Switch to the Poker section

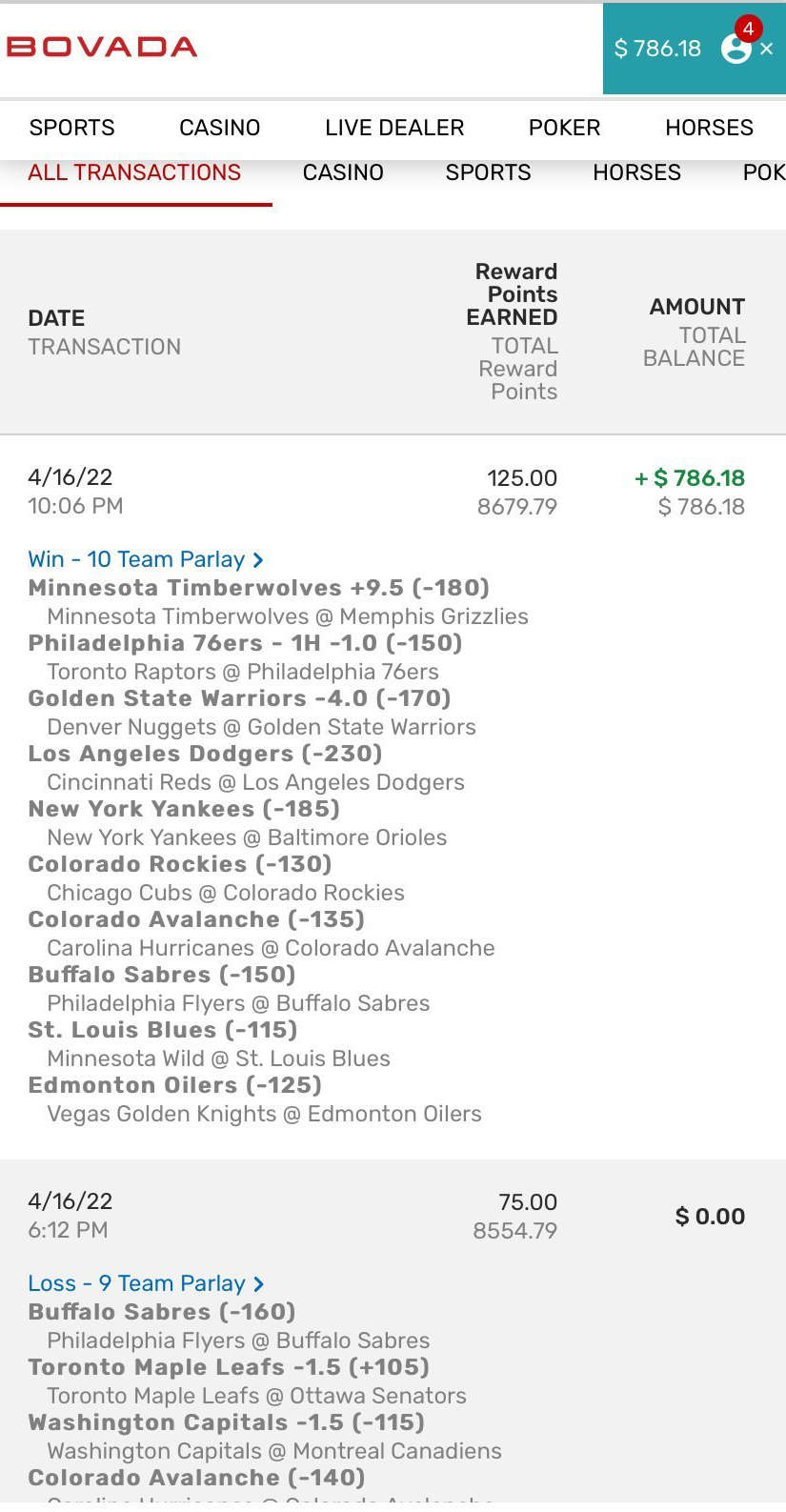564,128
